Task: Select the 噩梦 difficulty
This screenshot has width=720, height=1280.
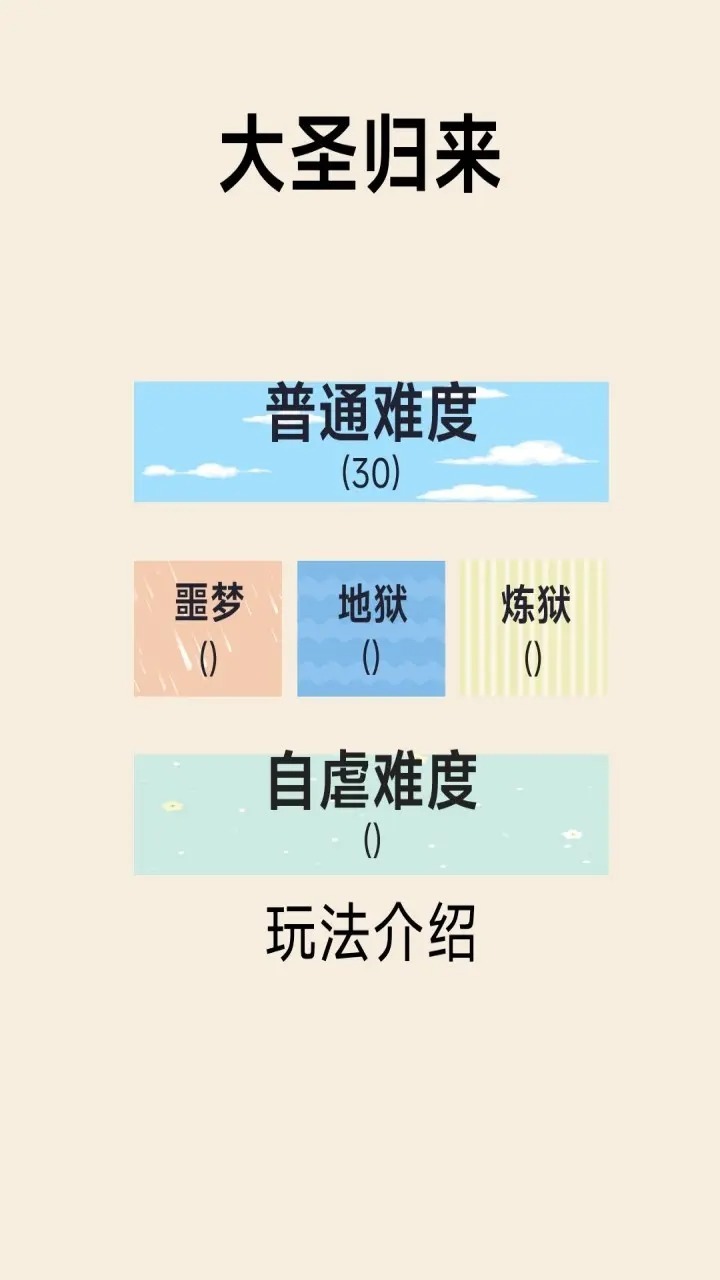Action: 208,628
